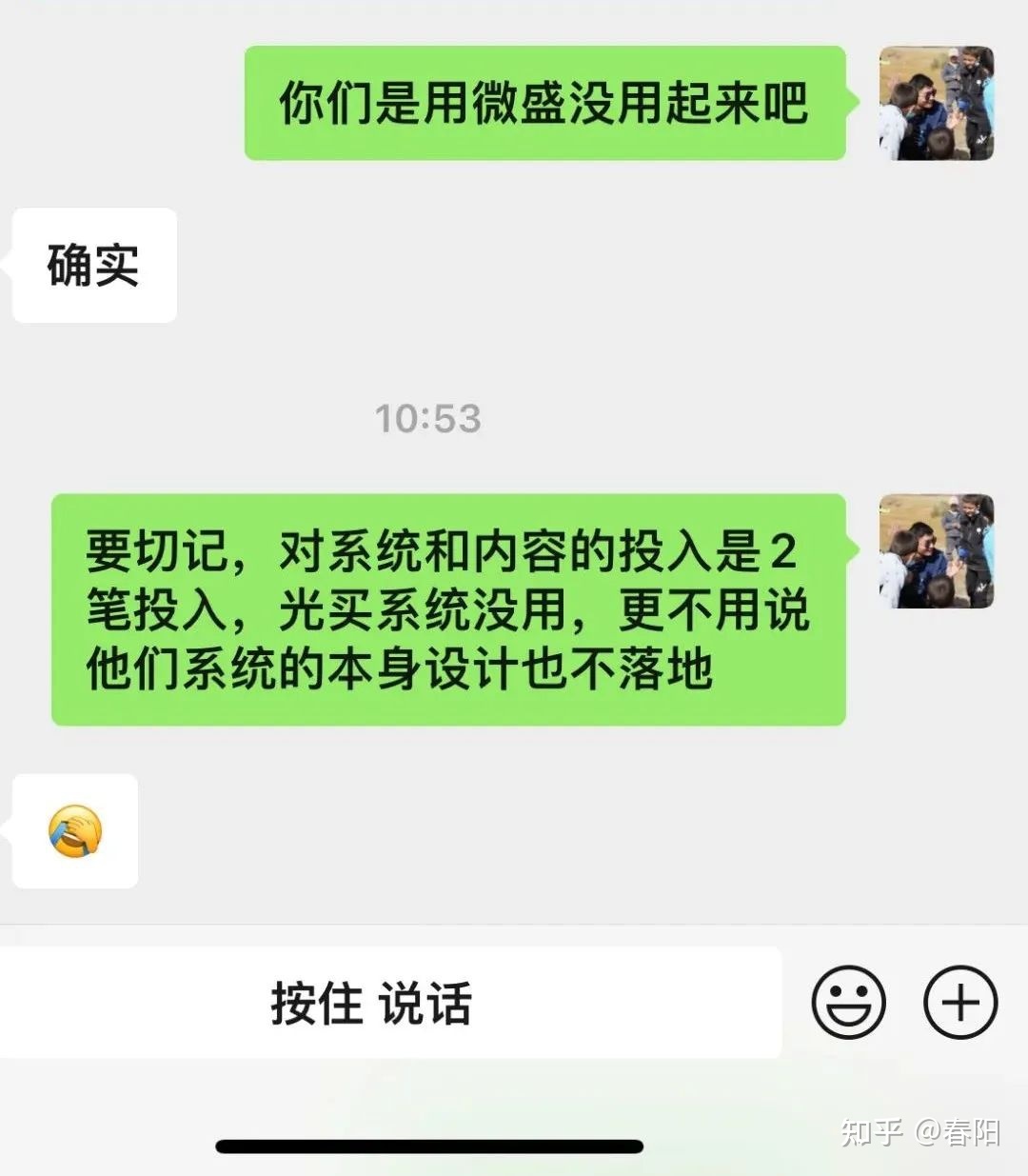1028x1176 pixels.
Task: Open sender avatar beside 要切记 message
Action: (x=936, y=551)
